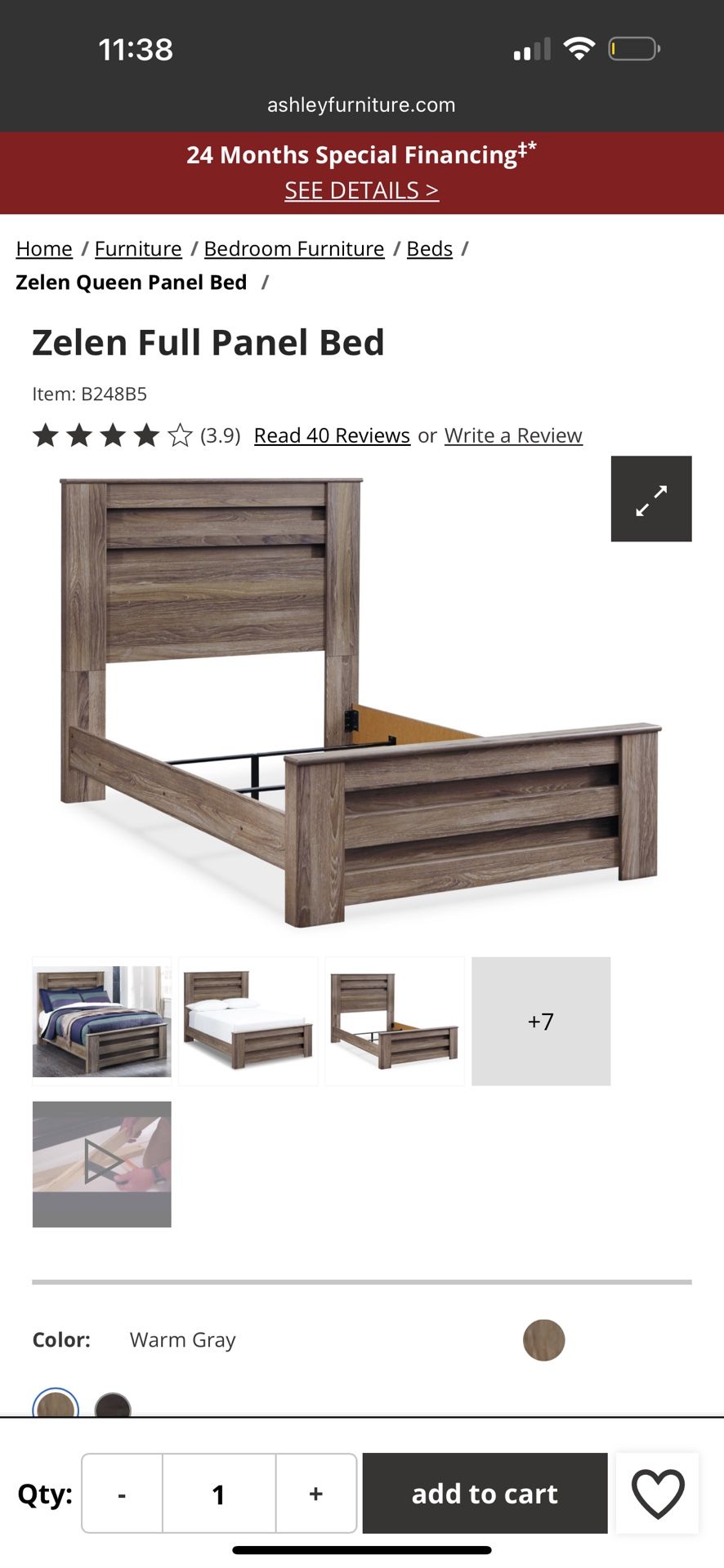Select the bare bed frame thumbnail
Viewport: 724px width, 1568px height.
tap(395, 1021)
